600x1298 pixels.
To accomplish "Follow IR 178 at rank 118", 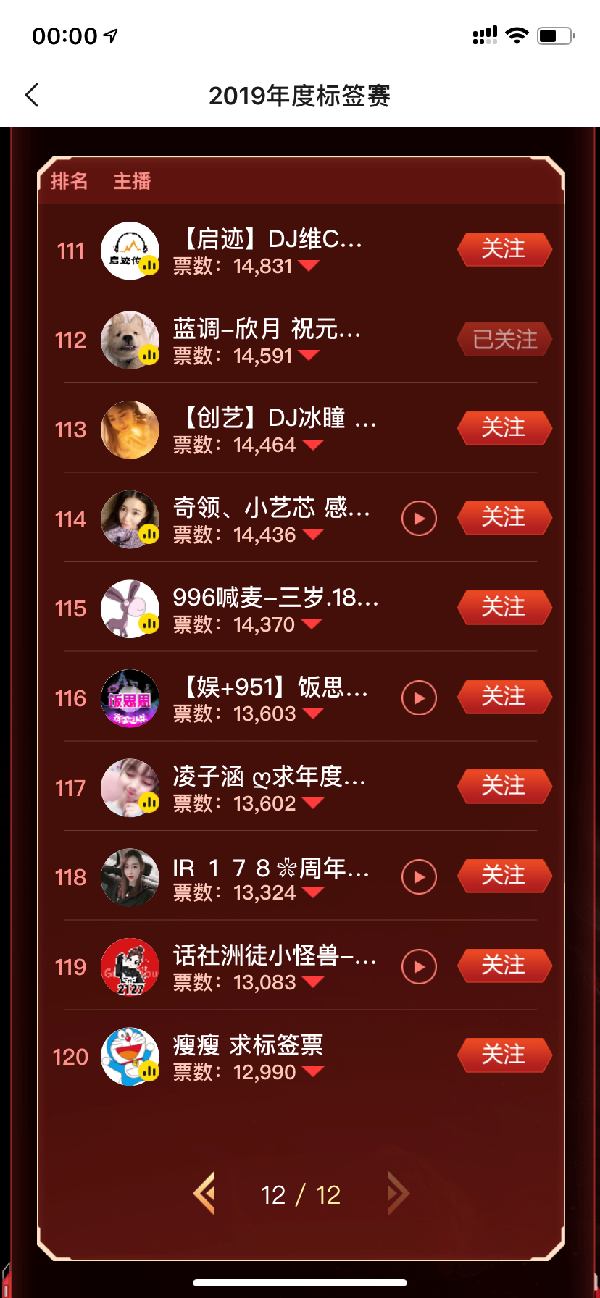I will (x=504, y=876).
